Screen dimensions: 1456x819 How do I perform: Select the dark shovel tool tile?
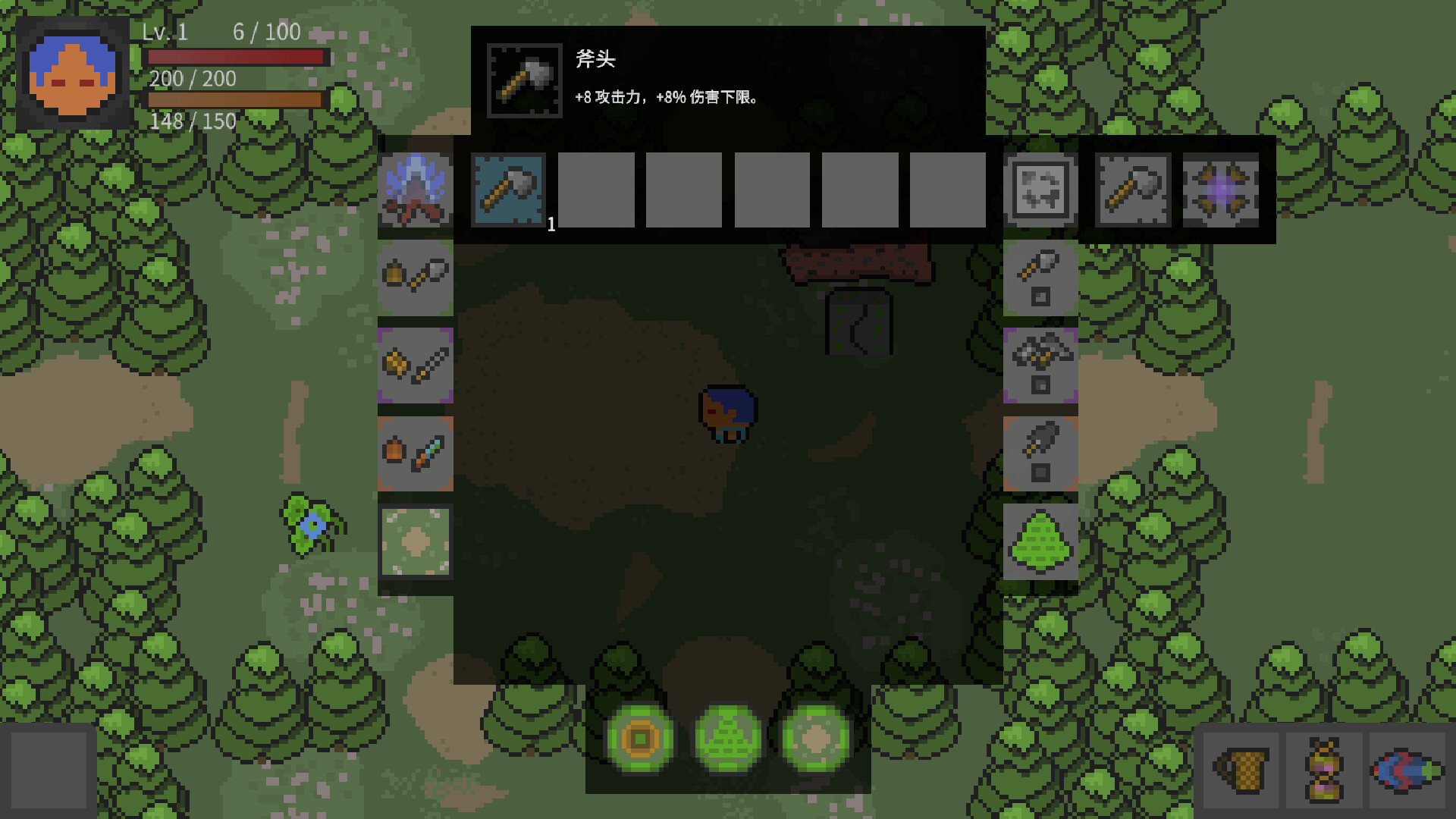(1040, 453)
